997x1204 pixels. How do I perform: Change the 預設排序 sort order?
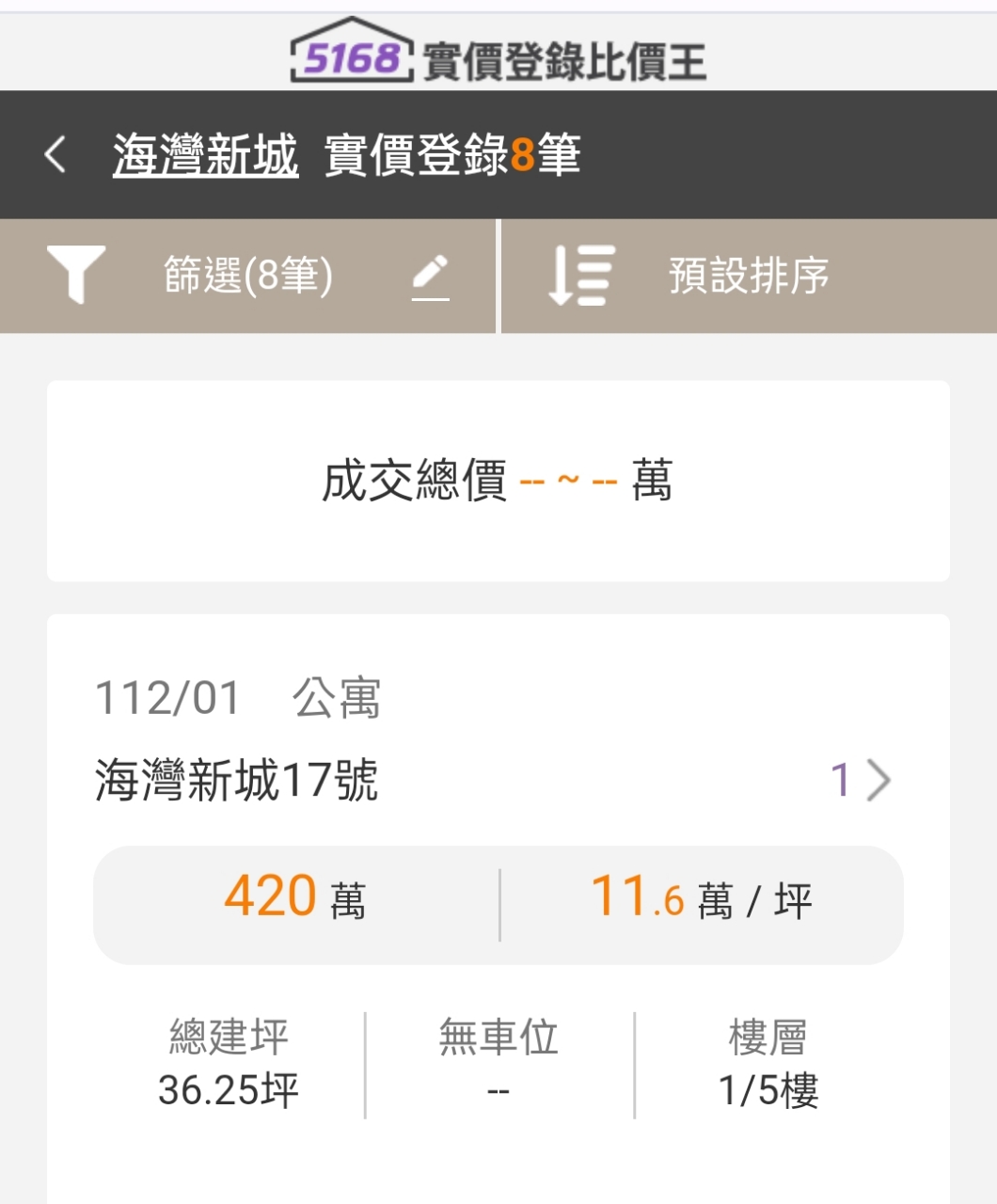point(749,276)
